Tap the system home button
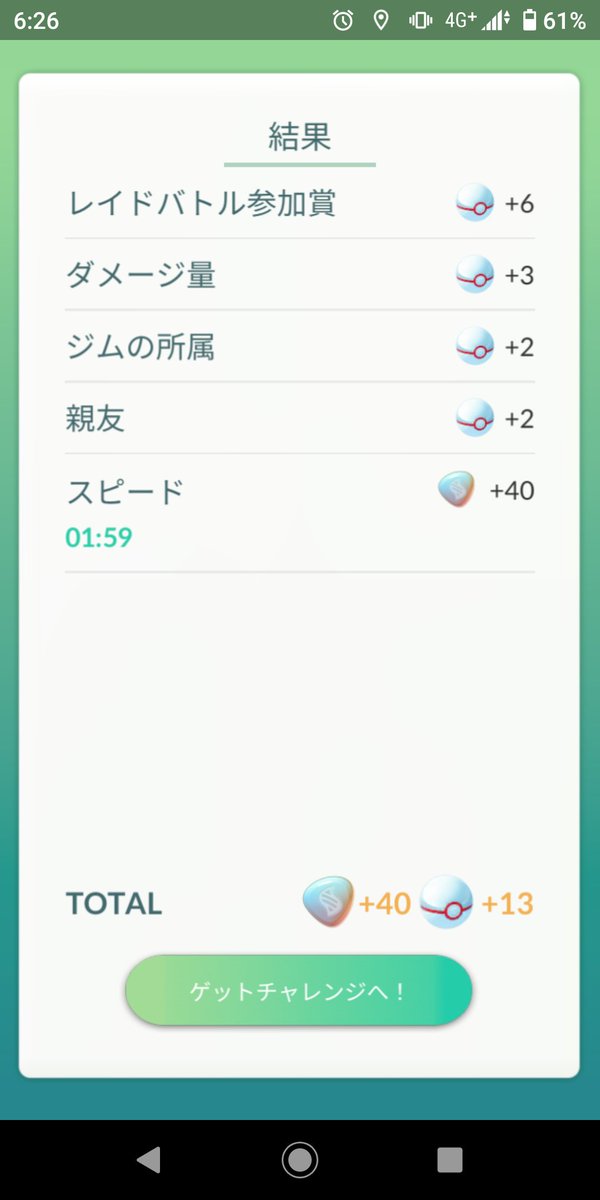The height and width of the screenshot is (1200, 600). tap(299, 1159)
